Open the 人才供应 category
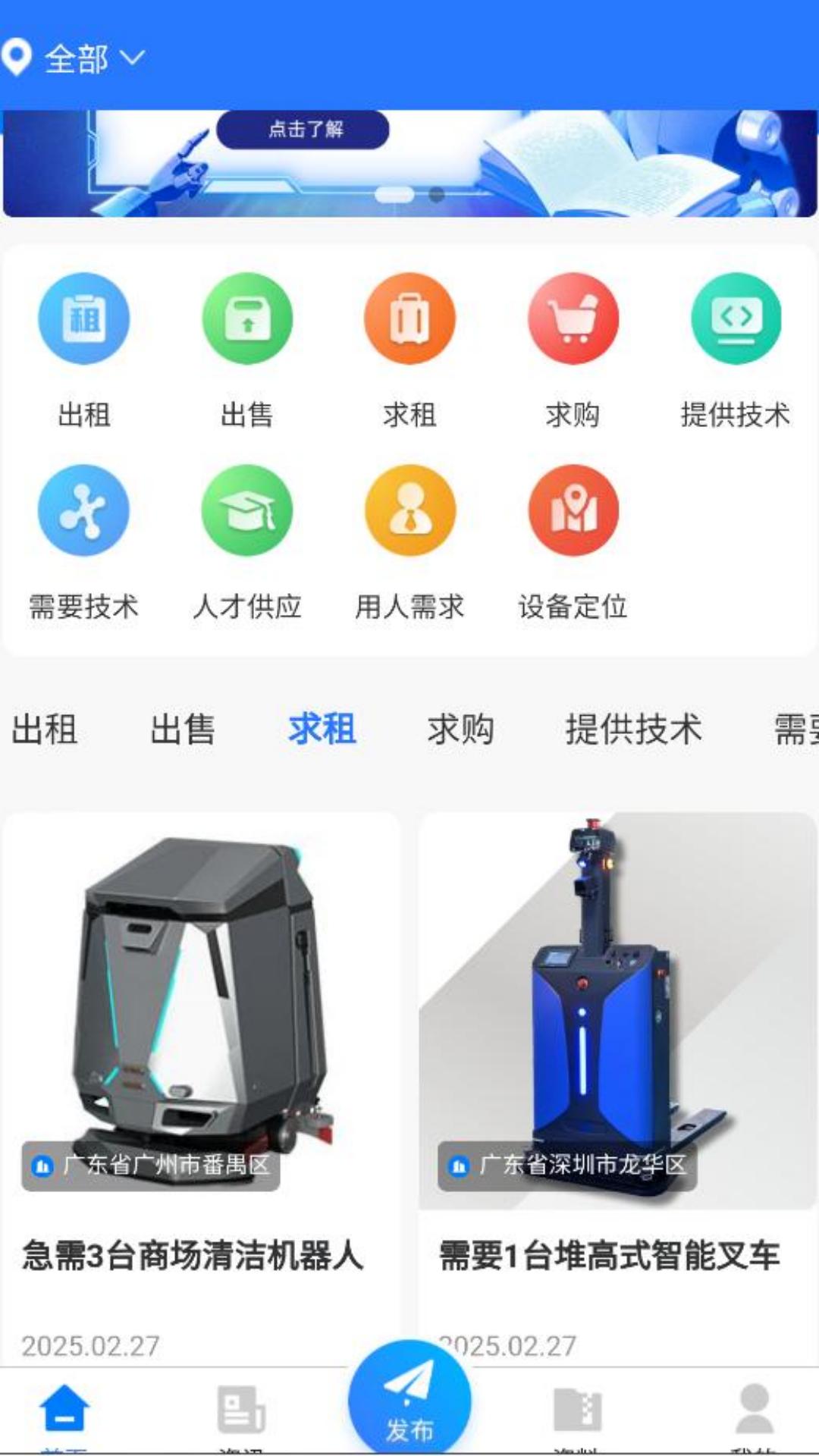 (x=247, y=511)
